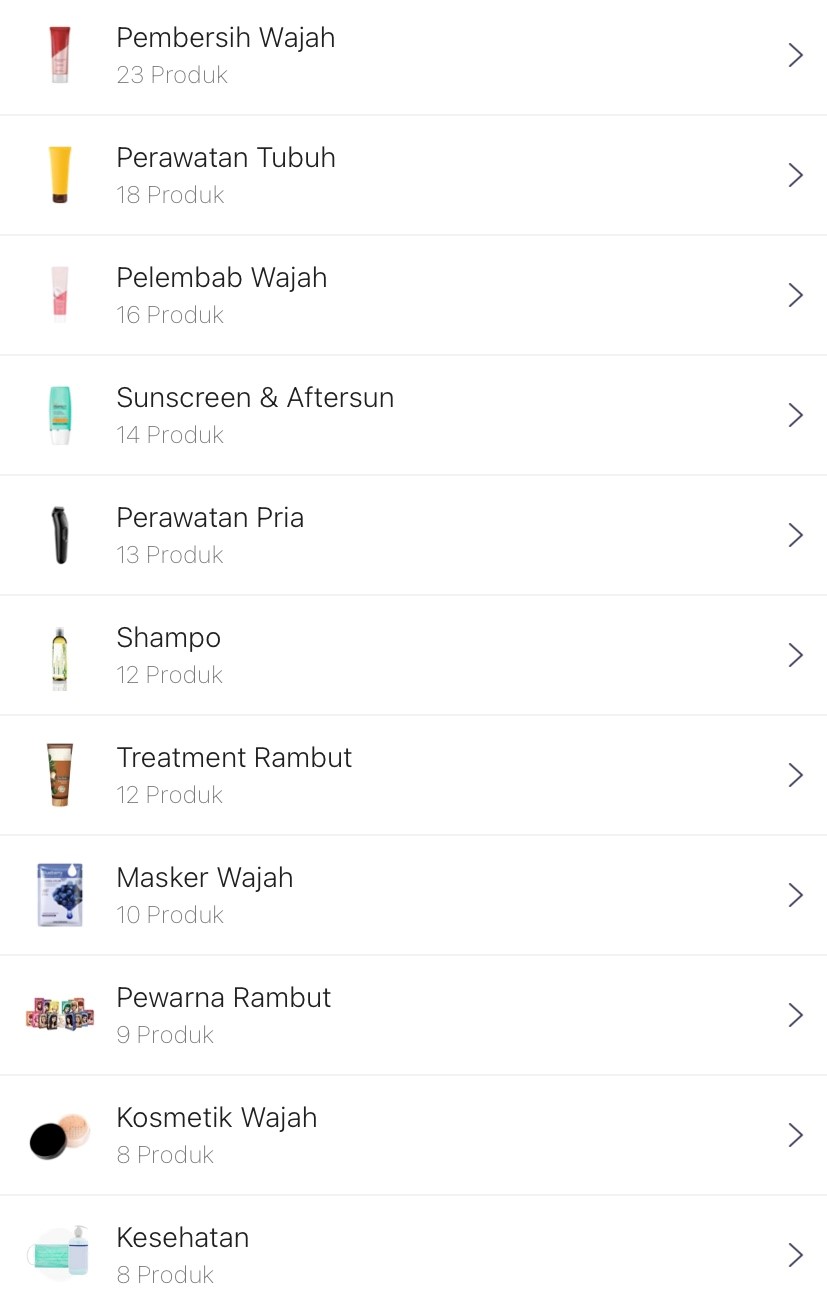Open Perawatan Tubuh category
Viewport: 827px width, 1311px height.
pyautogui.click(x=413, y=175)
